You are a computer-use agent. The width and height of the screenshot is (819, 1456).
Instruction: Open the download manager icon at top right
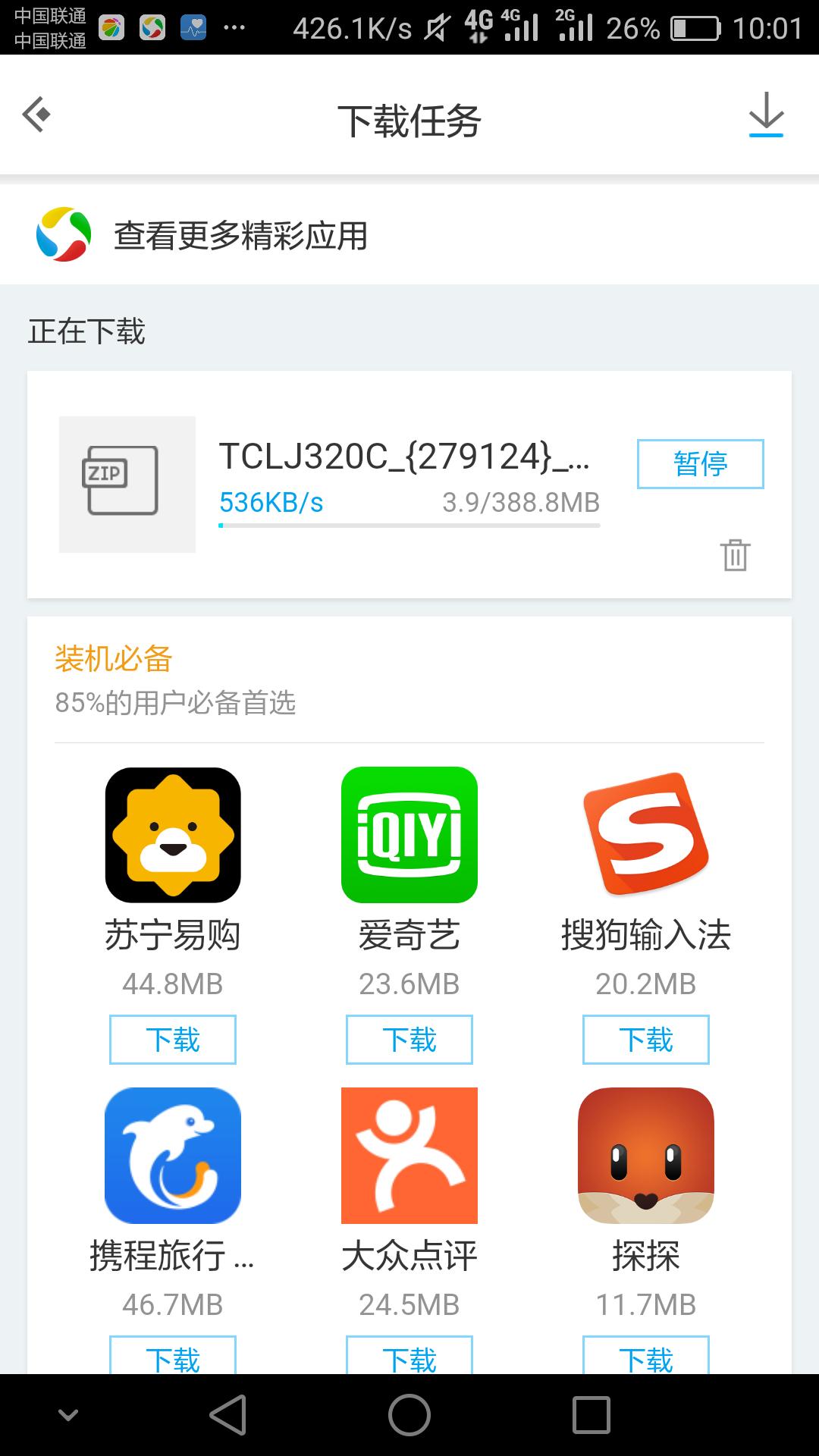[x=765, y=115]
